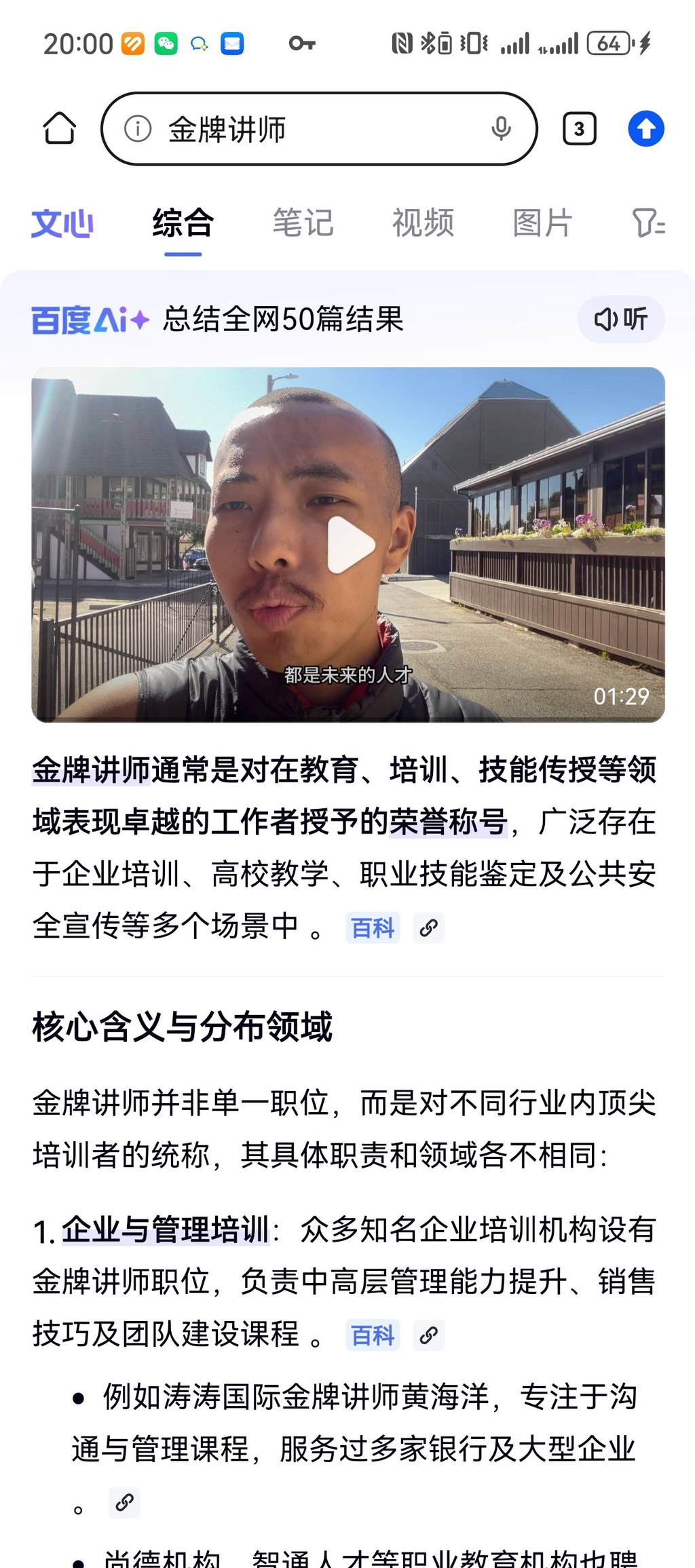This screenshot has width=695, height=1568.
Task: Open the 视频 results tab
Action: point(423,223)
